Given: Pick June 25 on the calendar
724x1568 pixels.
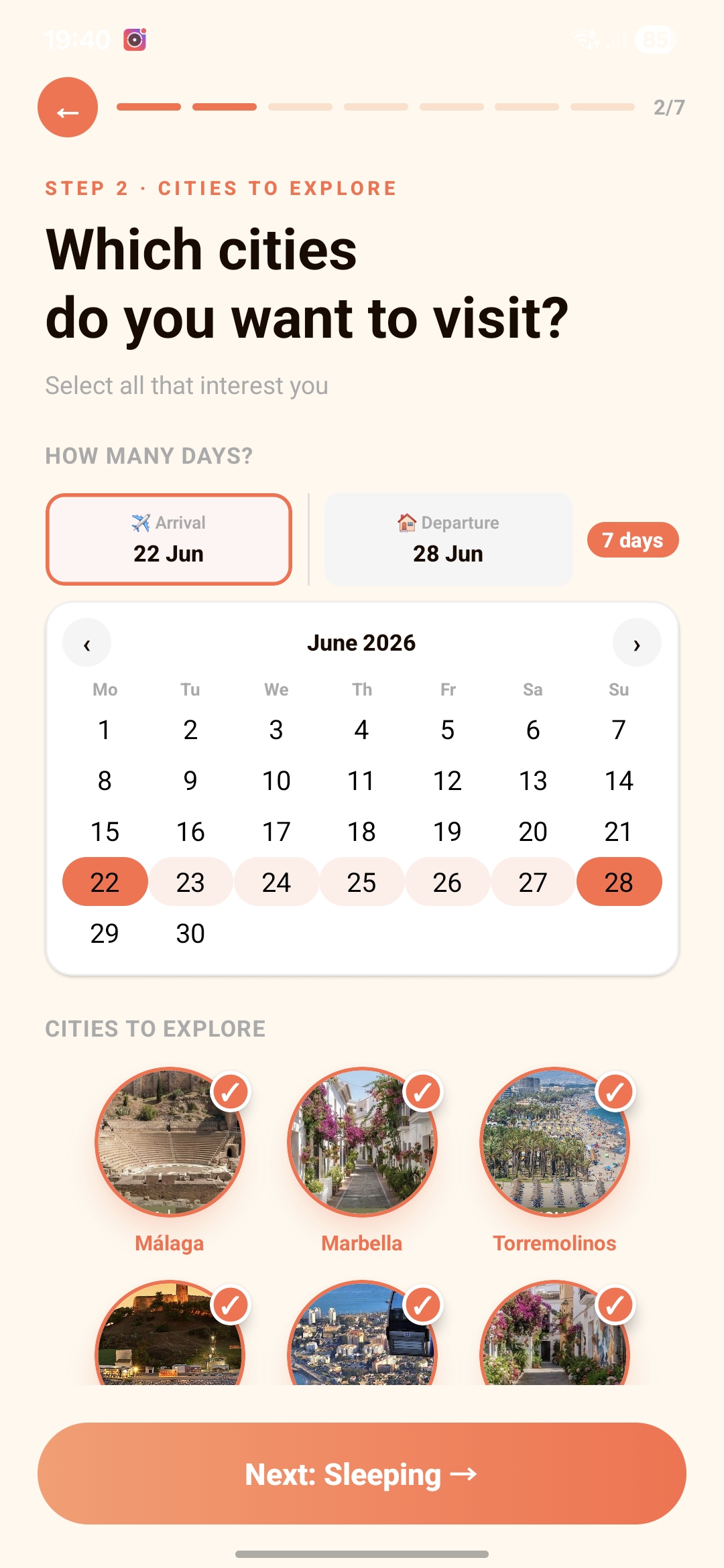Looking at the screenshot, I should point(362,882).
